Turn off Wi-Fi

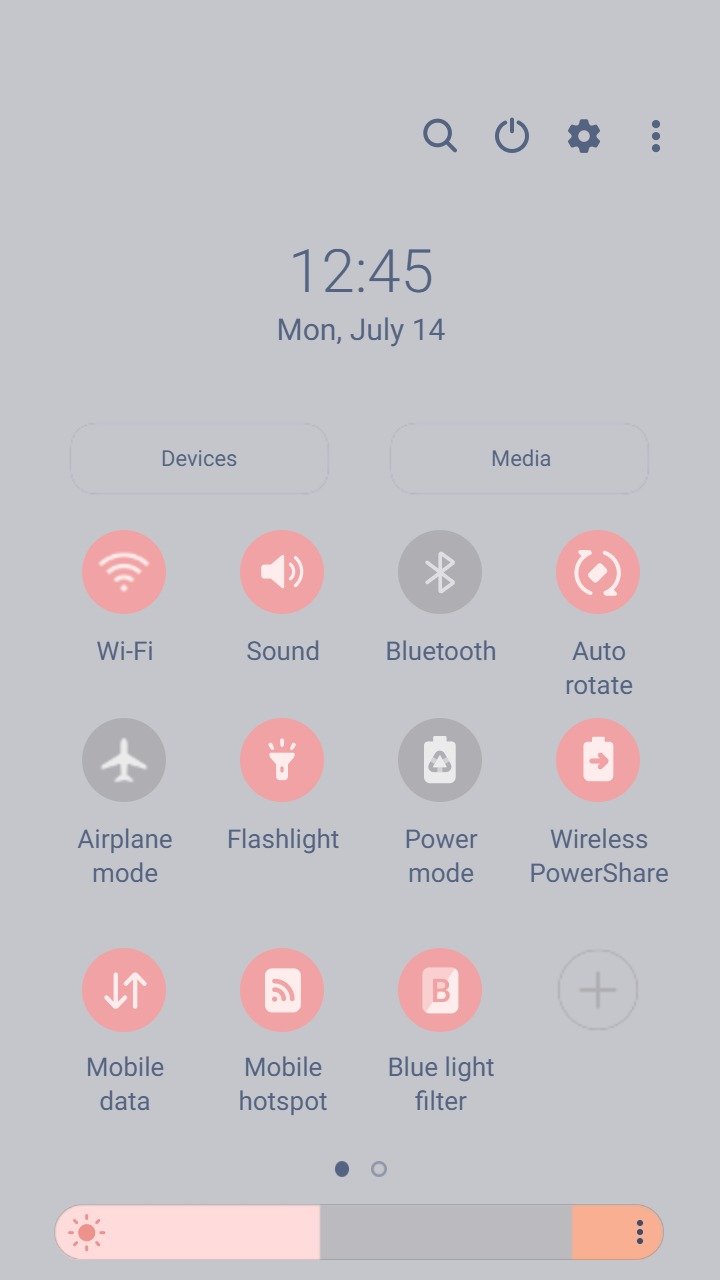[124, 572]
